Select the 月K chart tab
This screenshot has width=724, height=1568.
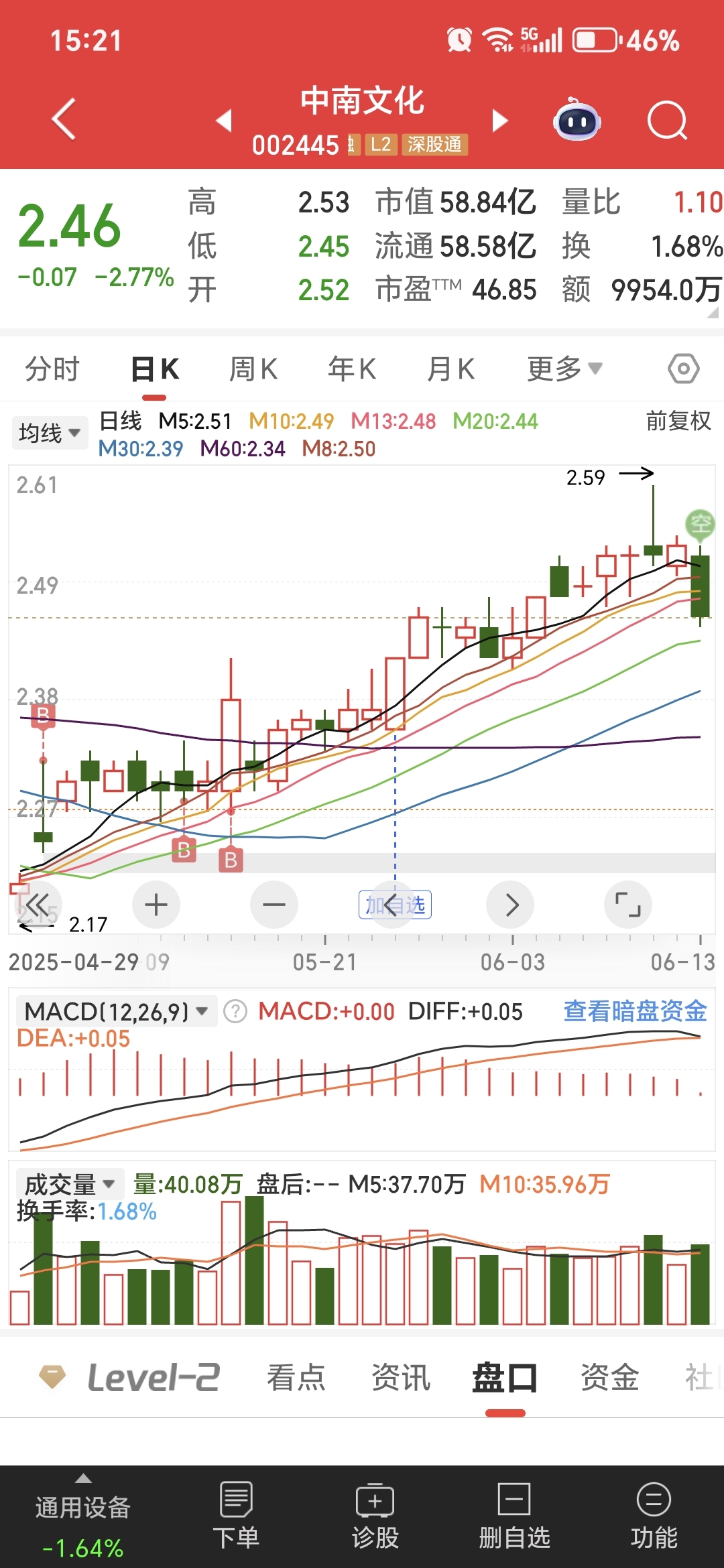click(451, 369)
